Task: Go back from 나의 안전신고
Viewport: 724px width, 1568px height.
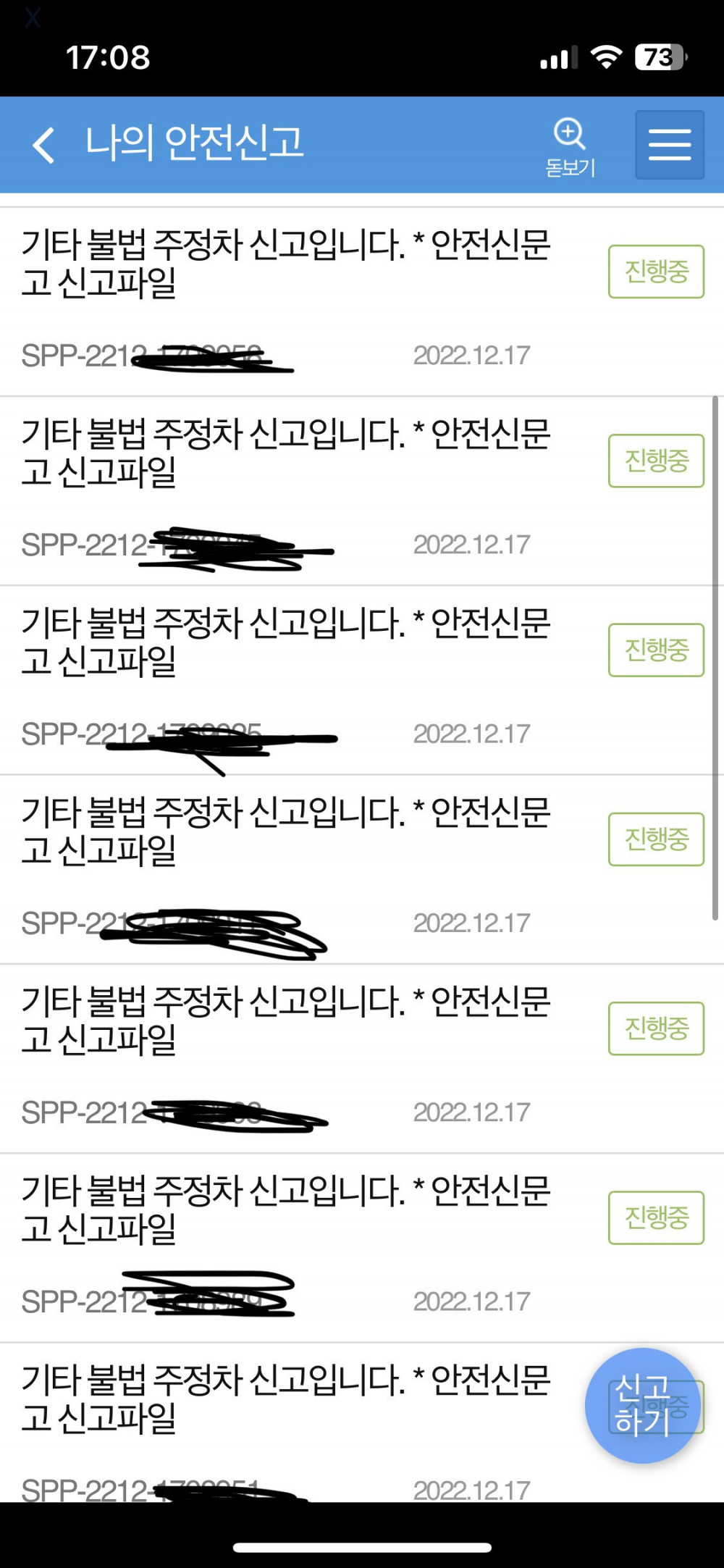Action: pyautogui.click(x=44, y=145)
